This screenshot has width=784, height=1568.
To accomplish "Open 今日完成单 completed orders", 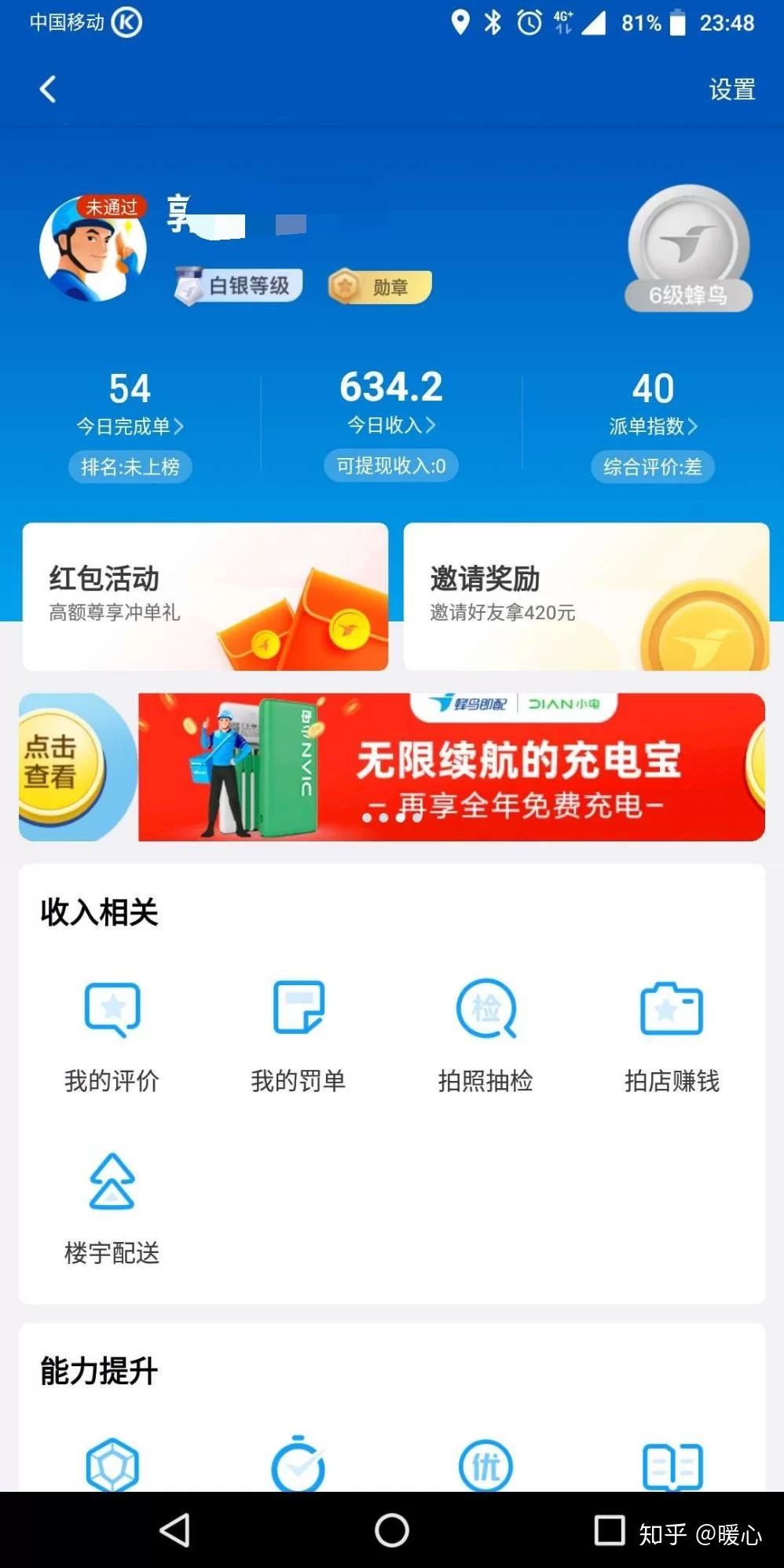I will 130,426.
